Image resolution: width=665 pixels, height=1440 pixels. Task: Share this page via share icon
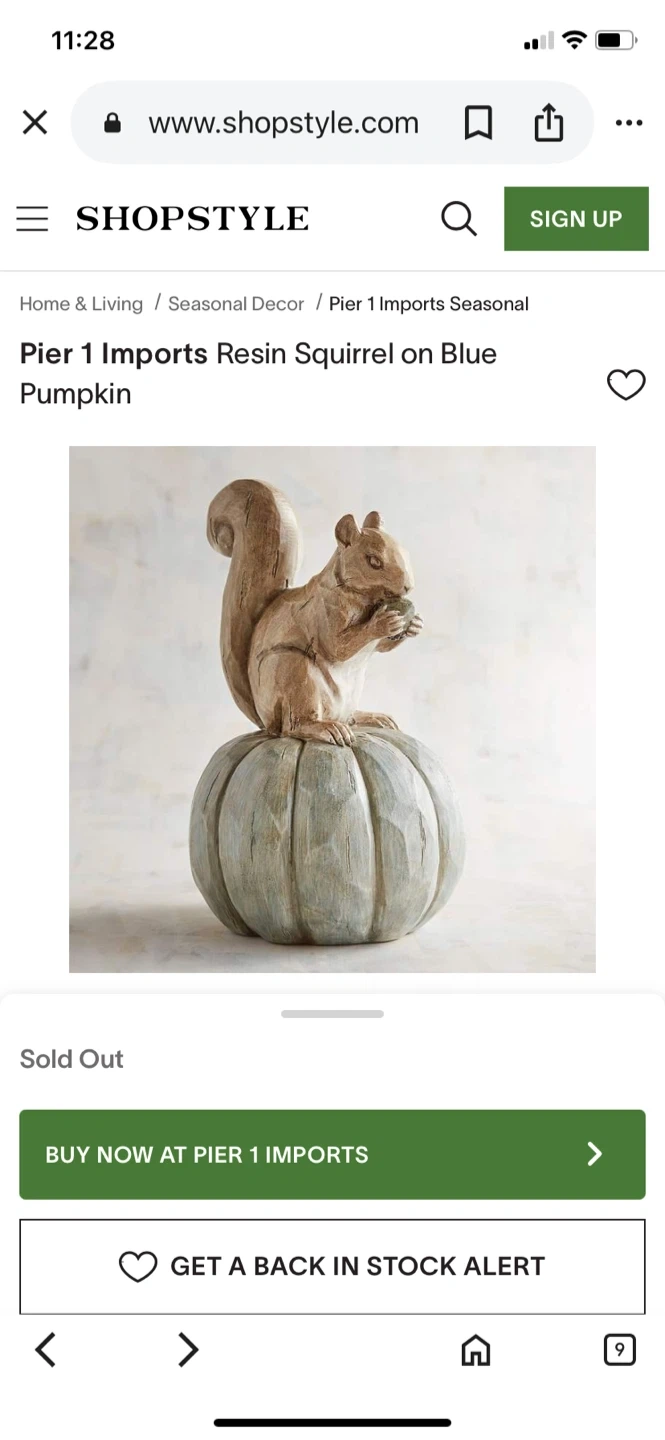(x=548, y=123)
